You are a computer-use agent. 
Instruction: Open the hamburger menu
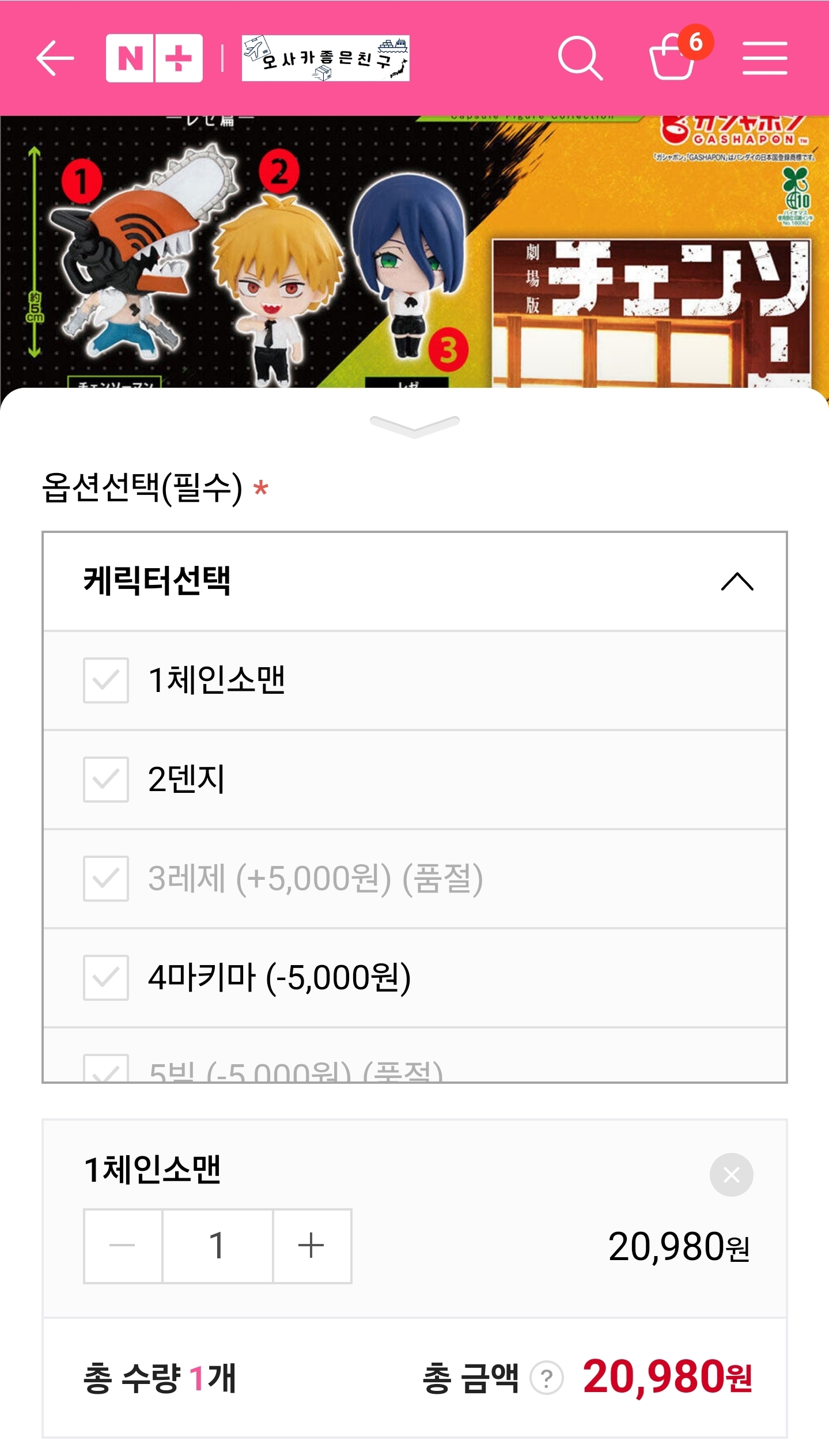(x=764, y=58)
